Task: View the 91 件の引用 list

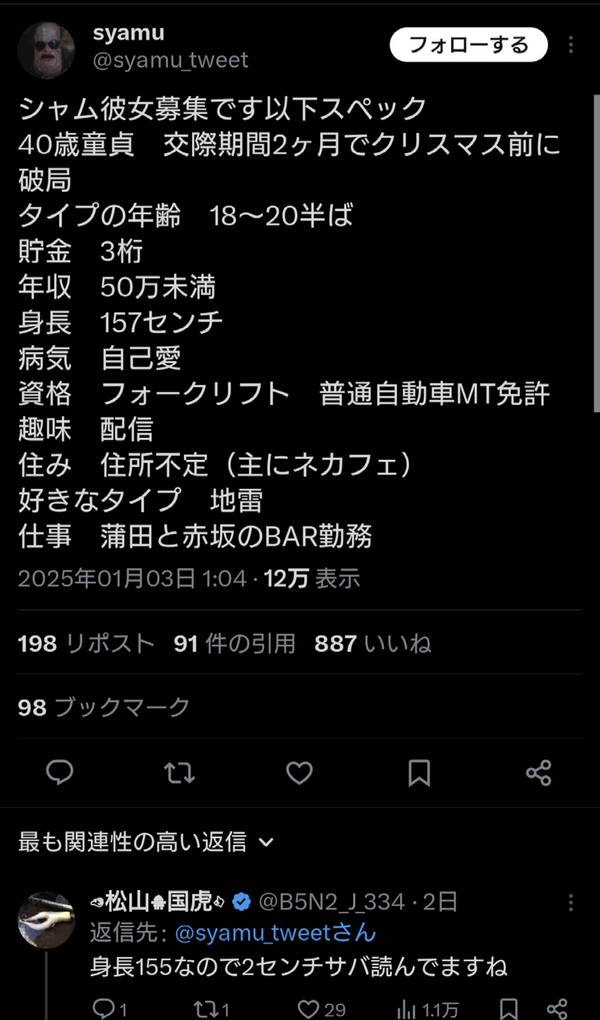Action: coord(235,644)
